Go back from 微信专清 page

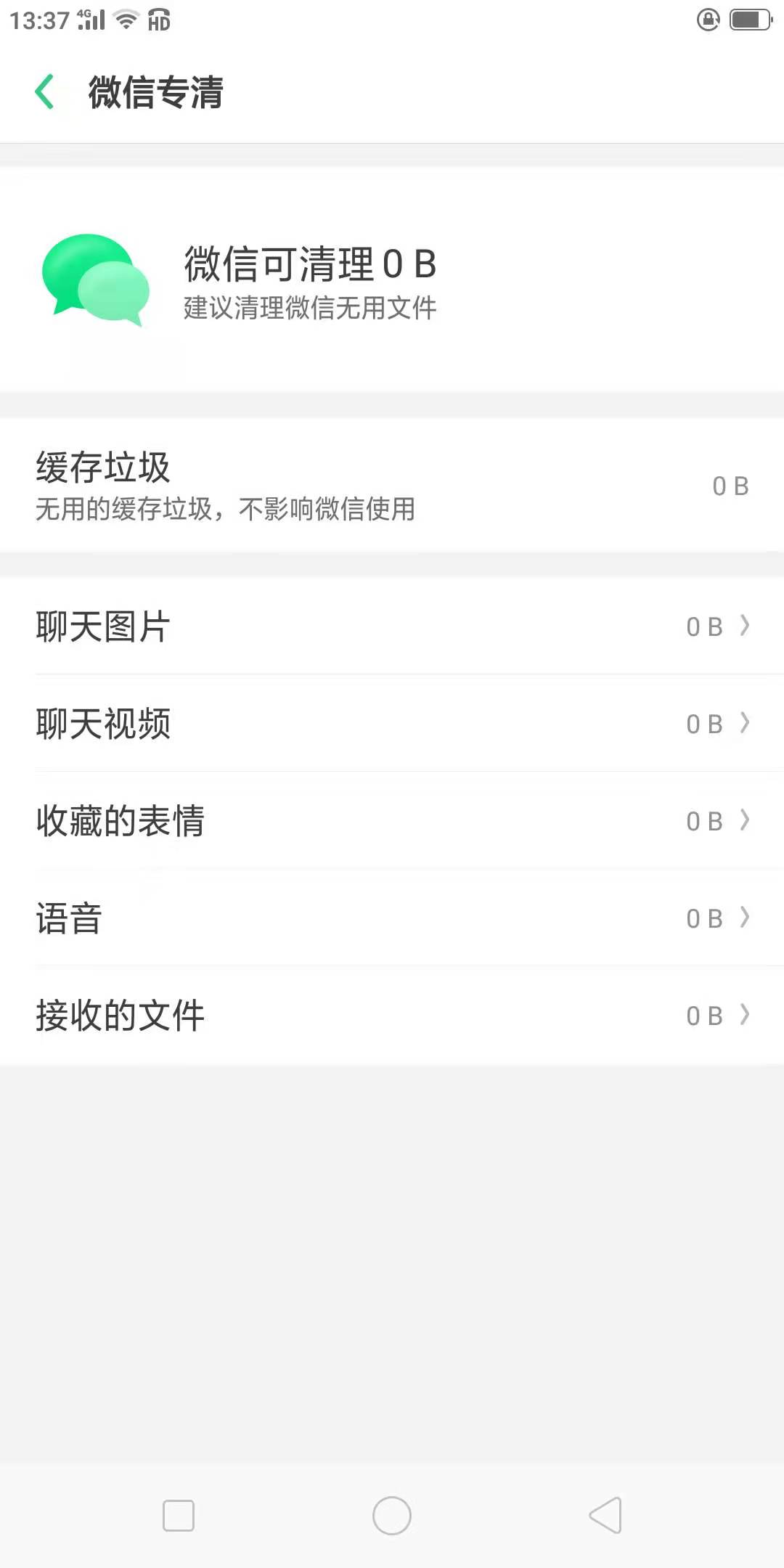click(x=45, y=92)
